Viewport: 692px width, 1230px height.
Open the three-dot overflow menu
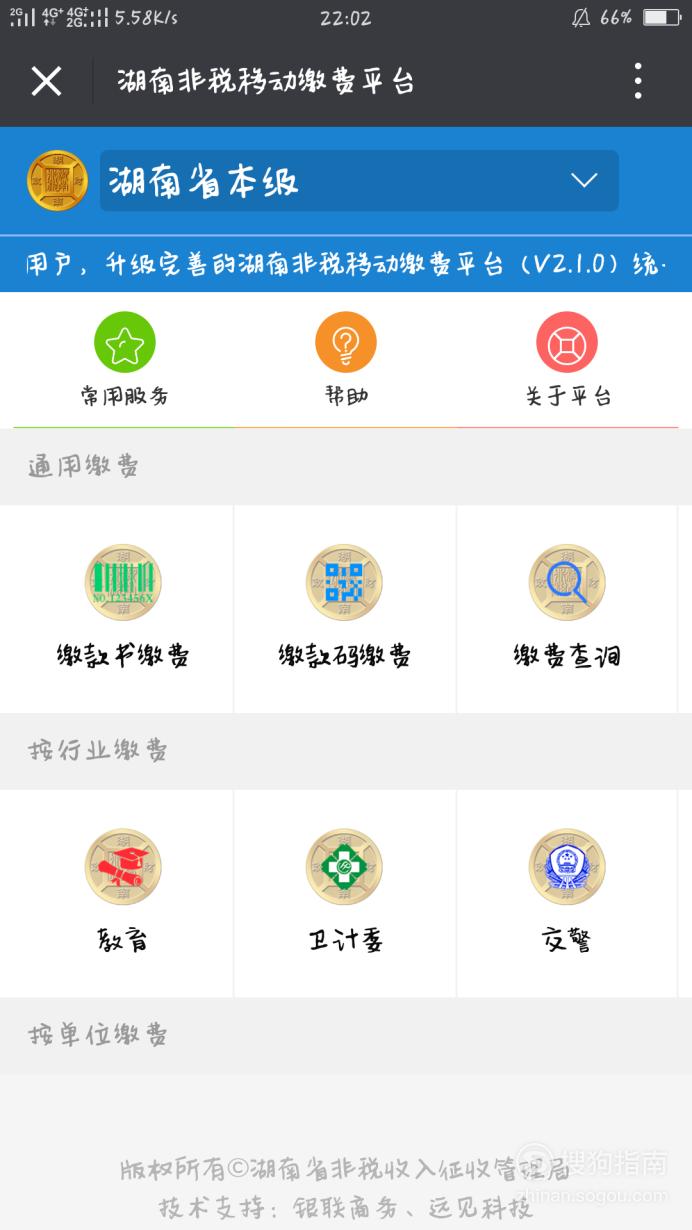(x=638, y=81)
